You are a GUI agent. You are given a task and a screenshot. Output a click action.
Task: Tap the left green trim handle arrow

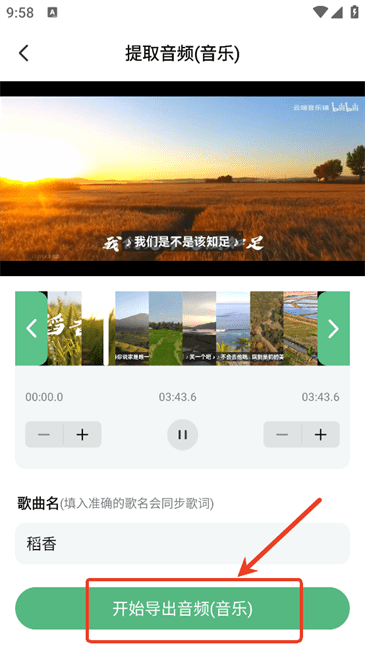(x=32, y=328)
